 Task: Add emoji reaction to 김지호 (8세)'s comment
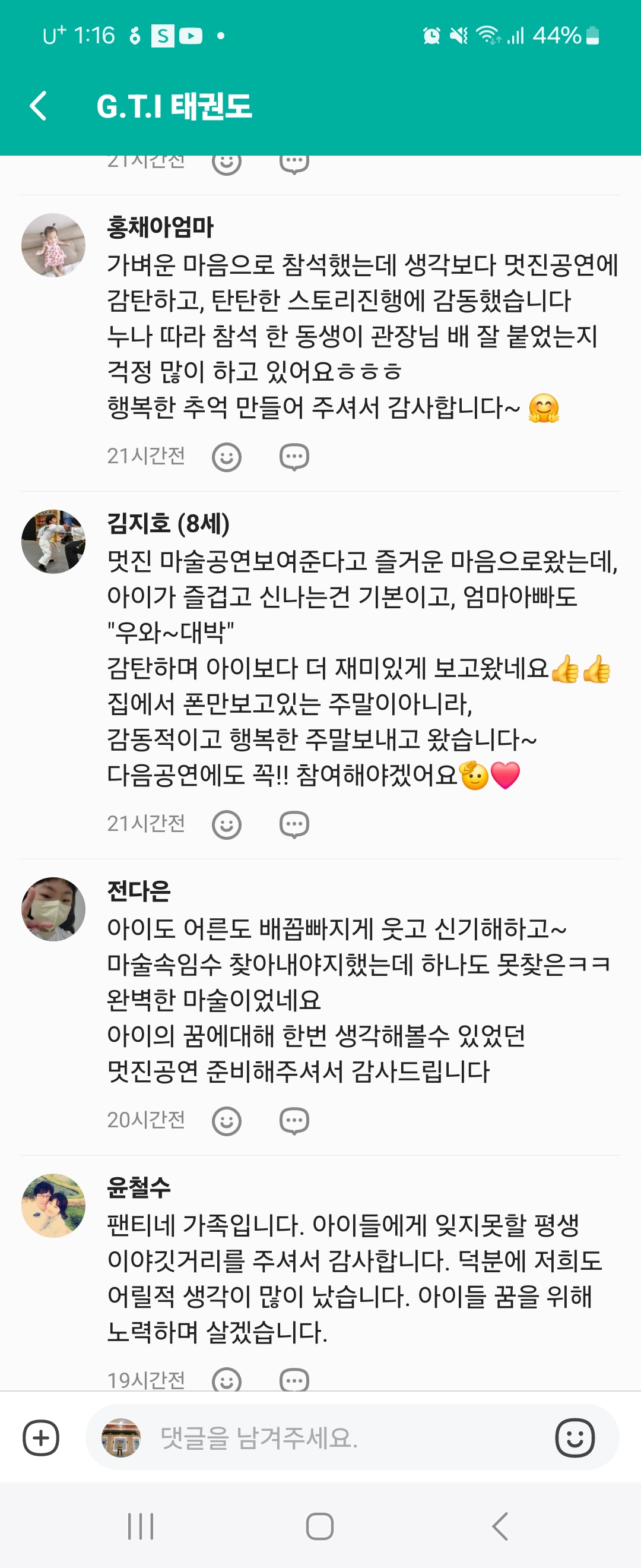[x=227, y=825]
